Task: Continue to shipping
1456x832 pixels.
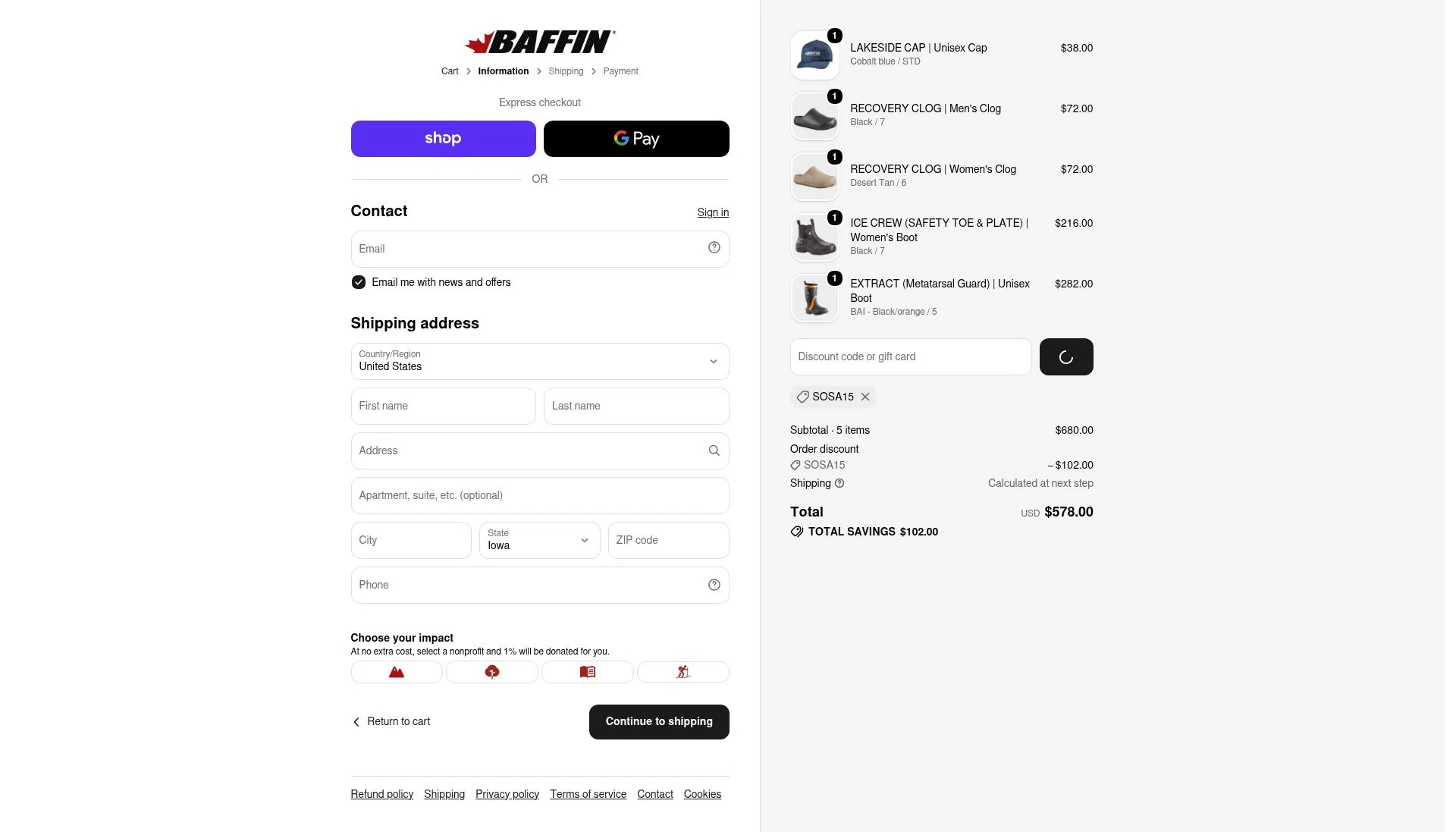Action: (x=659, y=721)
